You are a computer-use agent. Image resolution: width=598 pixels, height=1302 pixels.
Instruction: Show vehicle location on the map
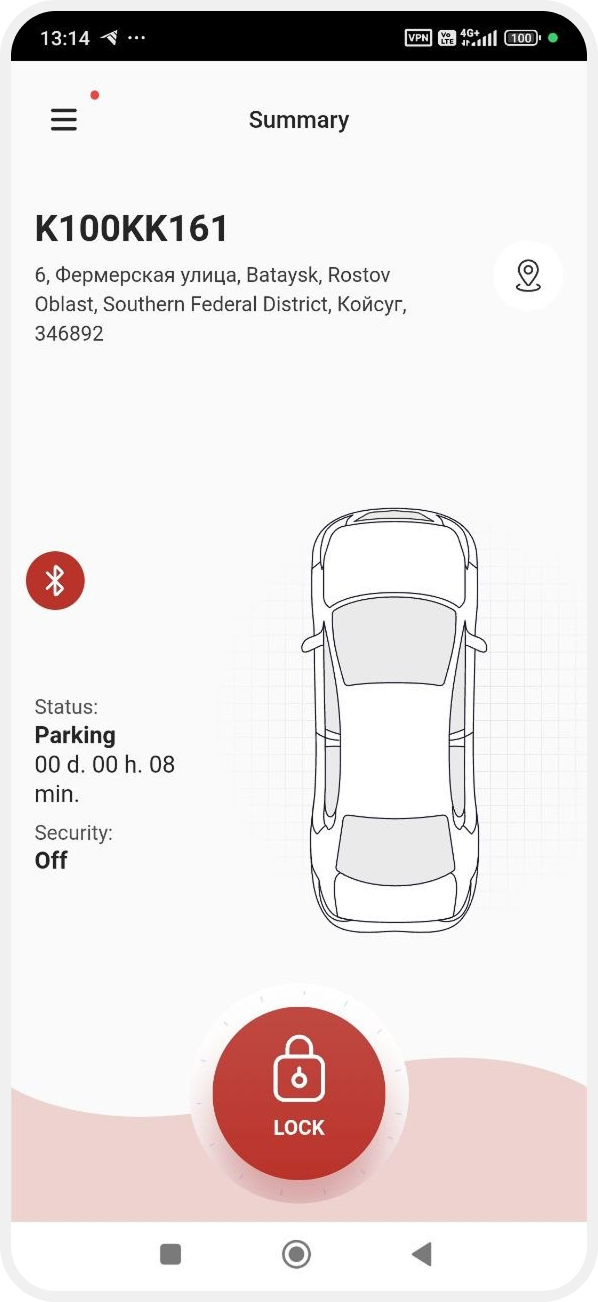528,275
